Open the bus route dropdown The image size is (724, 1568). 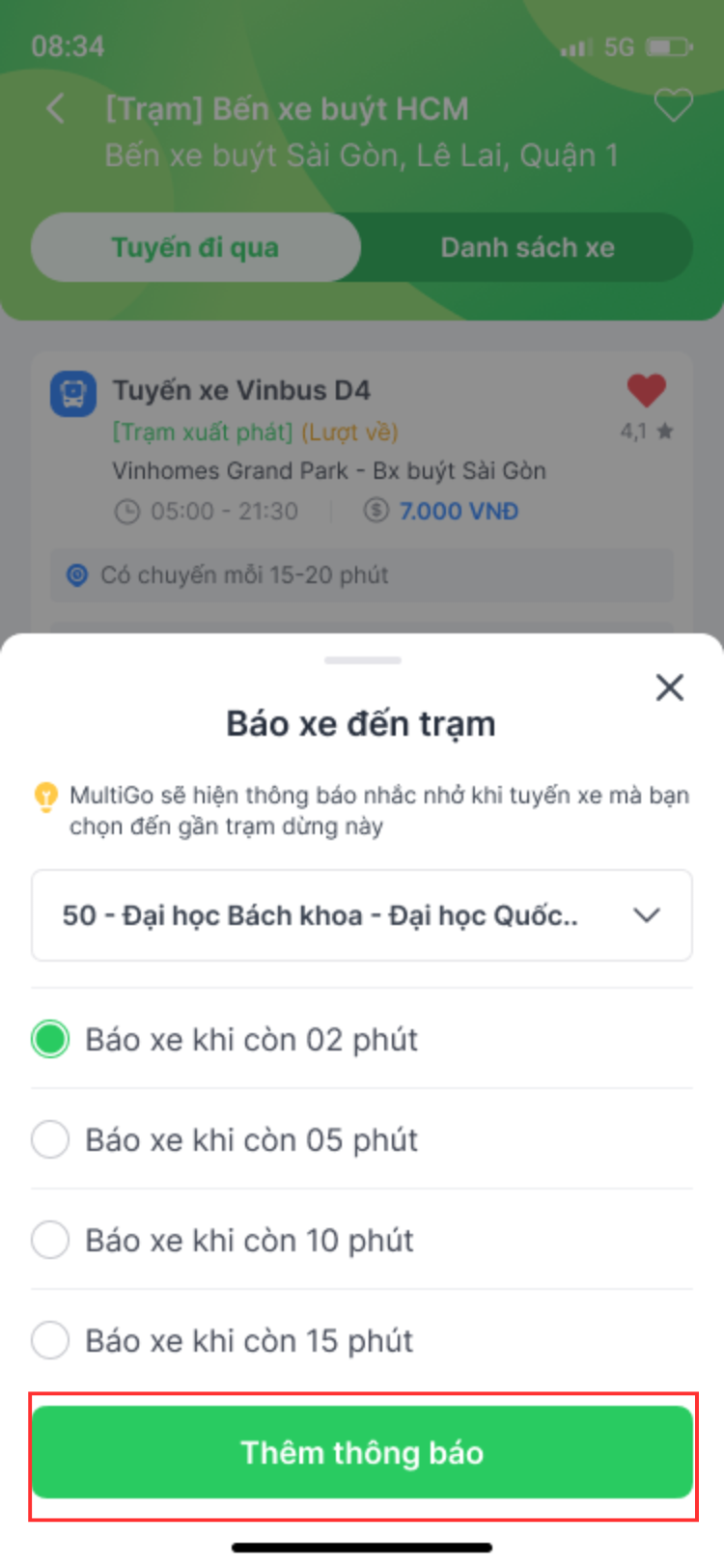[x=362, y=915]
